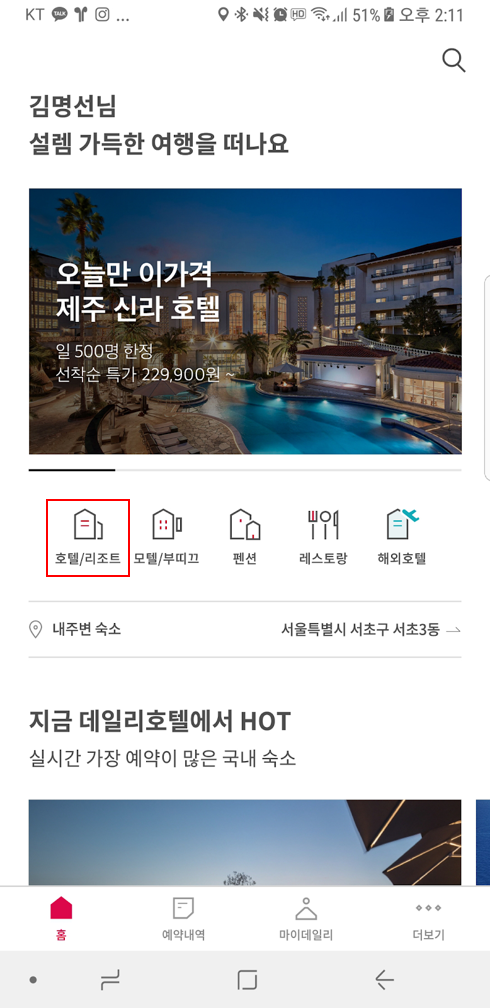Tap the system back button
490x1008 pixels.
click(385, 980)
